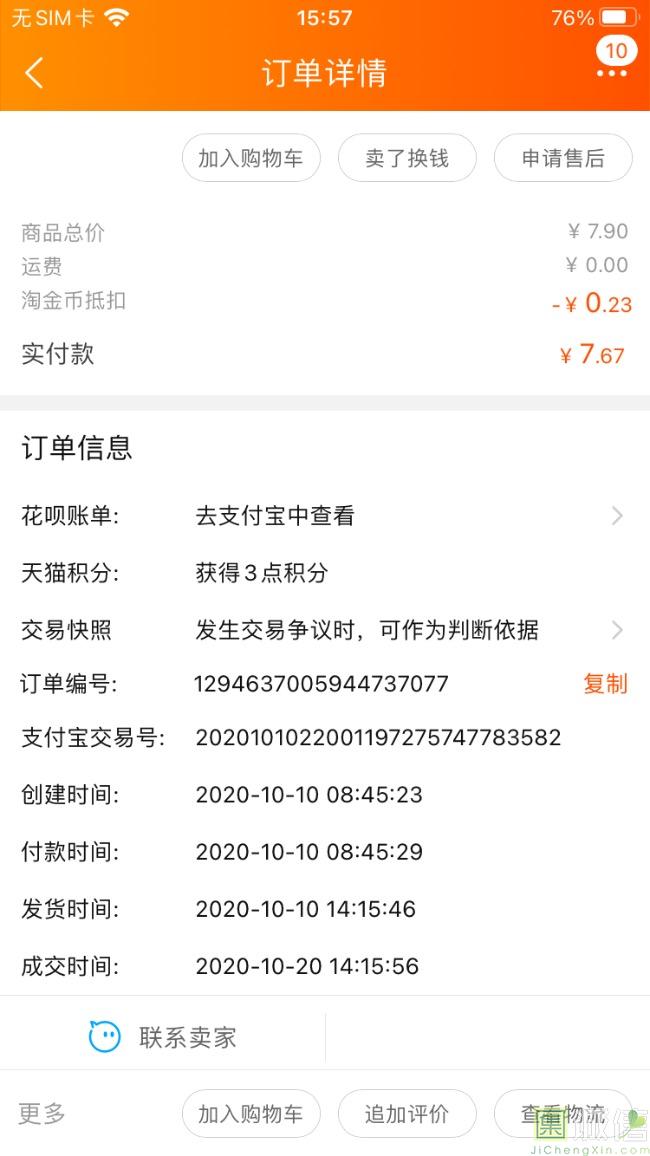Add a follow-up review with 追加评价
650x1156 pixels.
(408, 1114)
